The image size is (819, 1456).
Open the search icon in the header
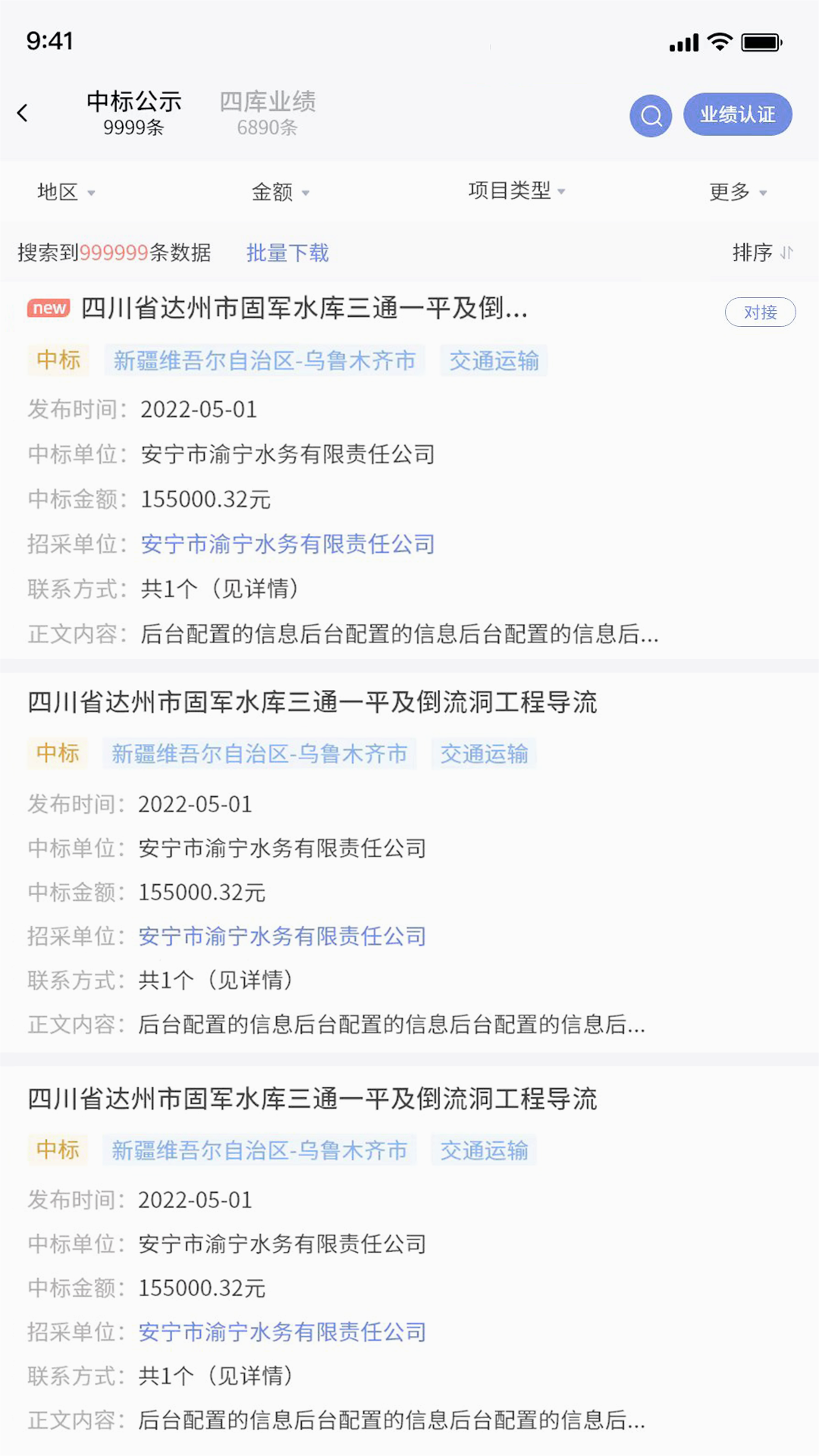(650, 115)
